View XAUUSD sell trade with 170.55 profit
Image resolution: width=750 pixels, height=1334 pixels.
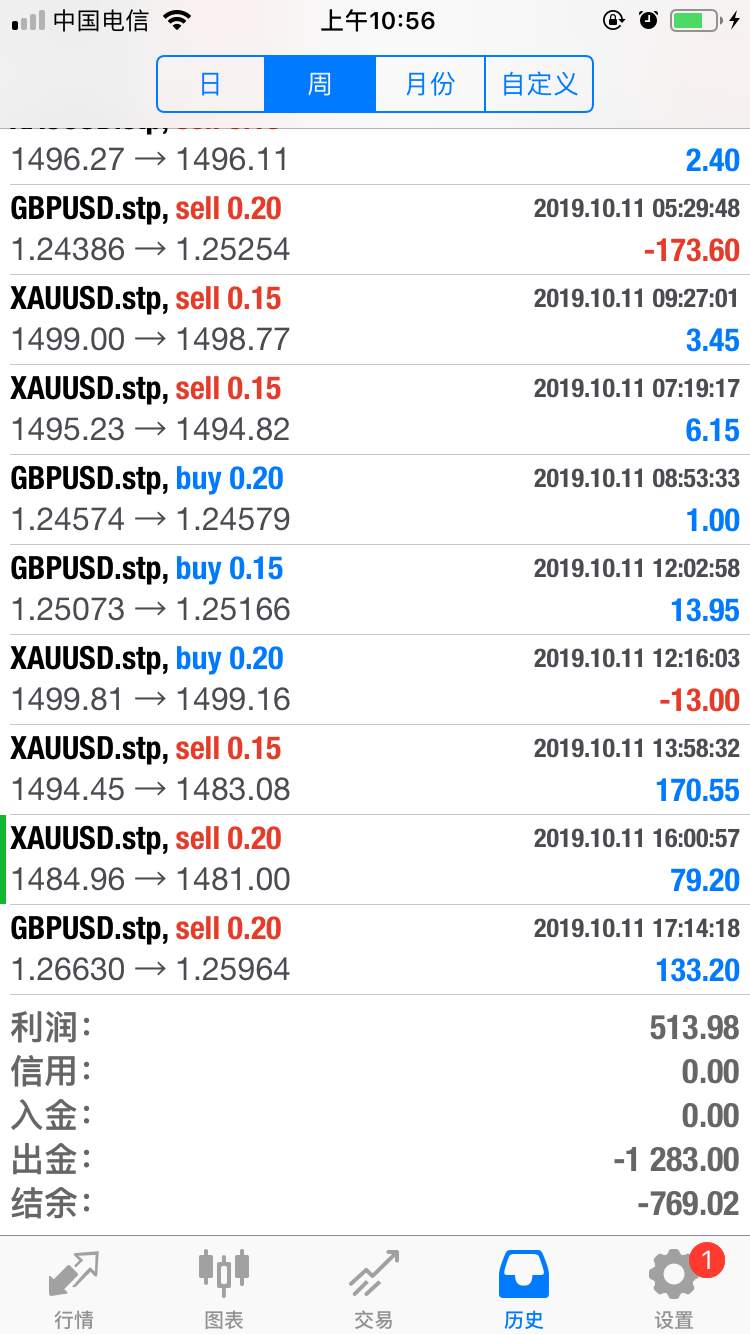(375, 770)
